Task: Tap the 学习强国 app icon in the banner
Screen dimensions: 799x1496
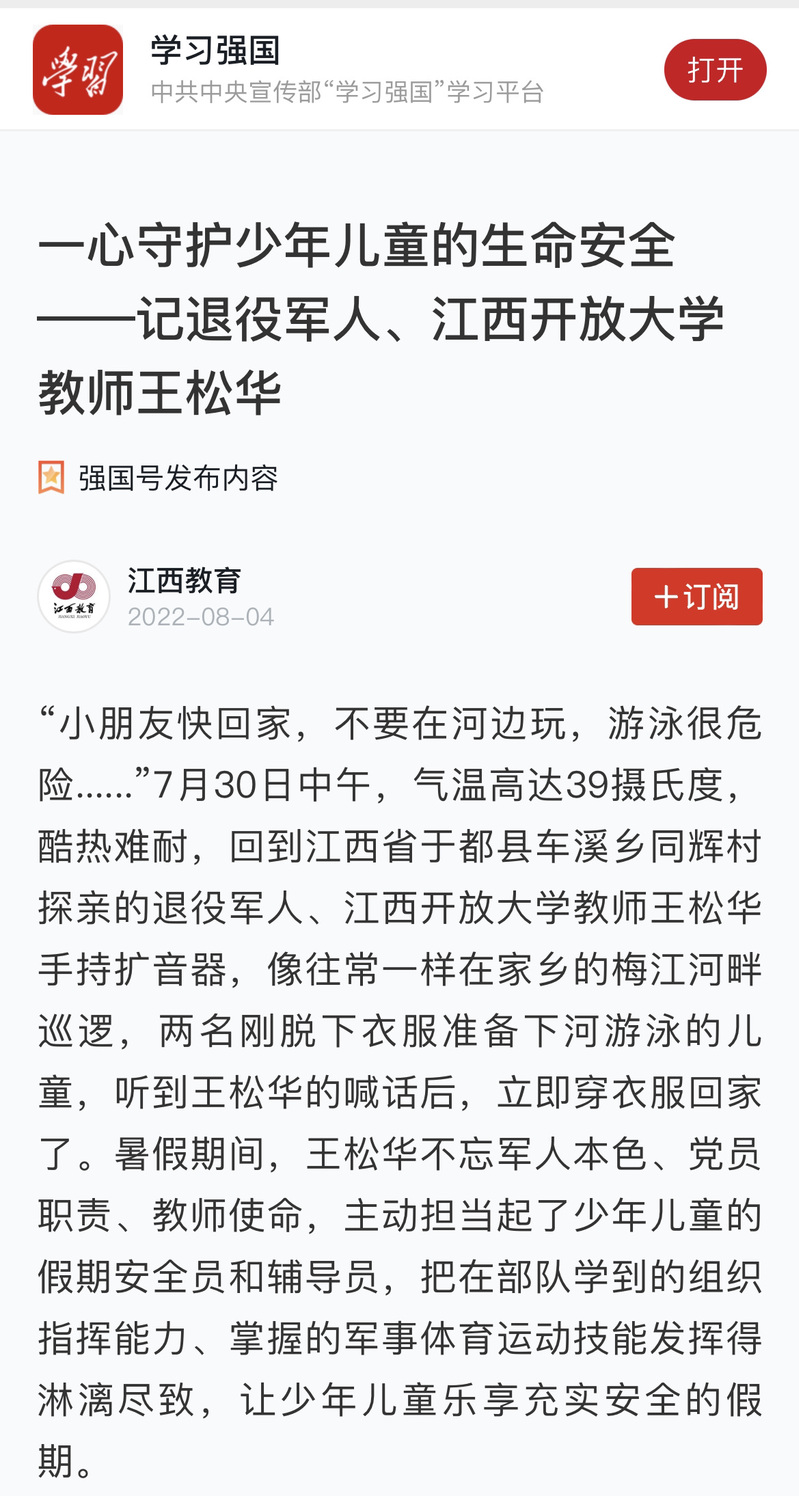Action: tap(78, 70)
